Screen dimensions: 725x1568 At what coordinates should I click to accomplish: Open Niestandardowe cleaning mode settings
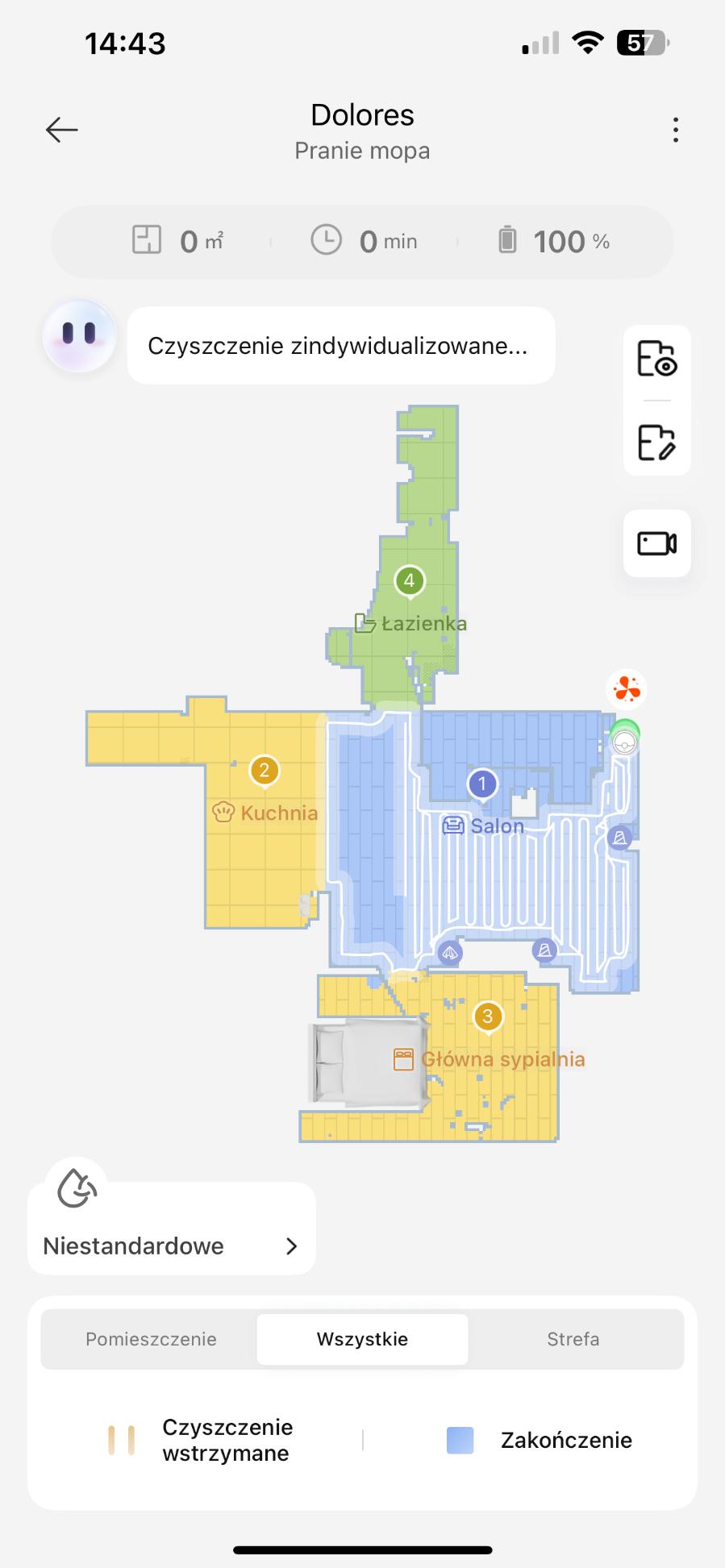[171, 1245]
